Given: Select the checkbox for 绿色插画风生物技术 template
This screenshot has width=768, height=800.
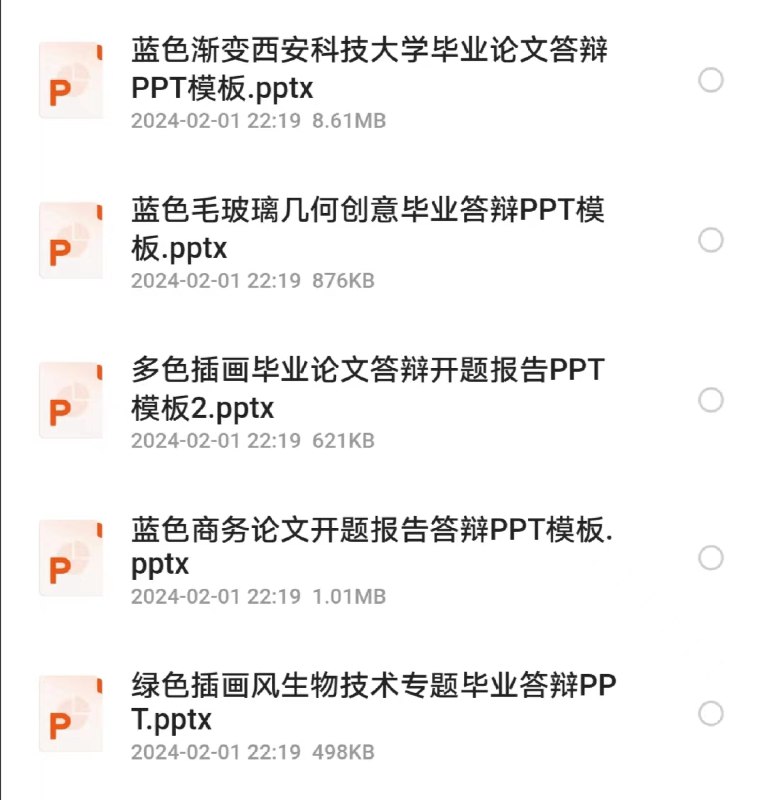Looking at the screenshot, I should (713, 711).
